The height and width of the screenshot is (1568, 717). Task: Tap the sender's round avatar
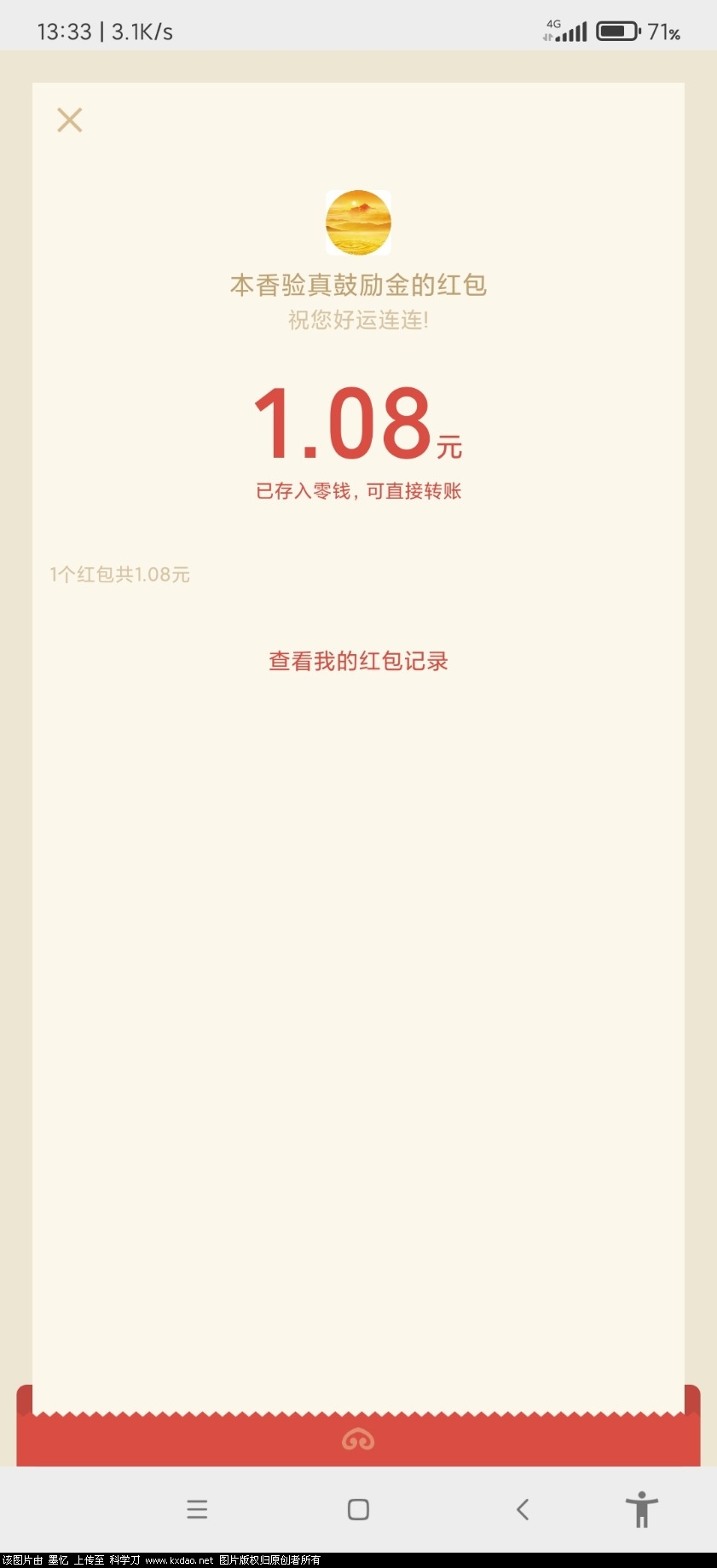coord(358,223)
